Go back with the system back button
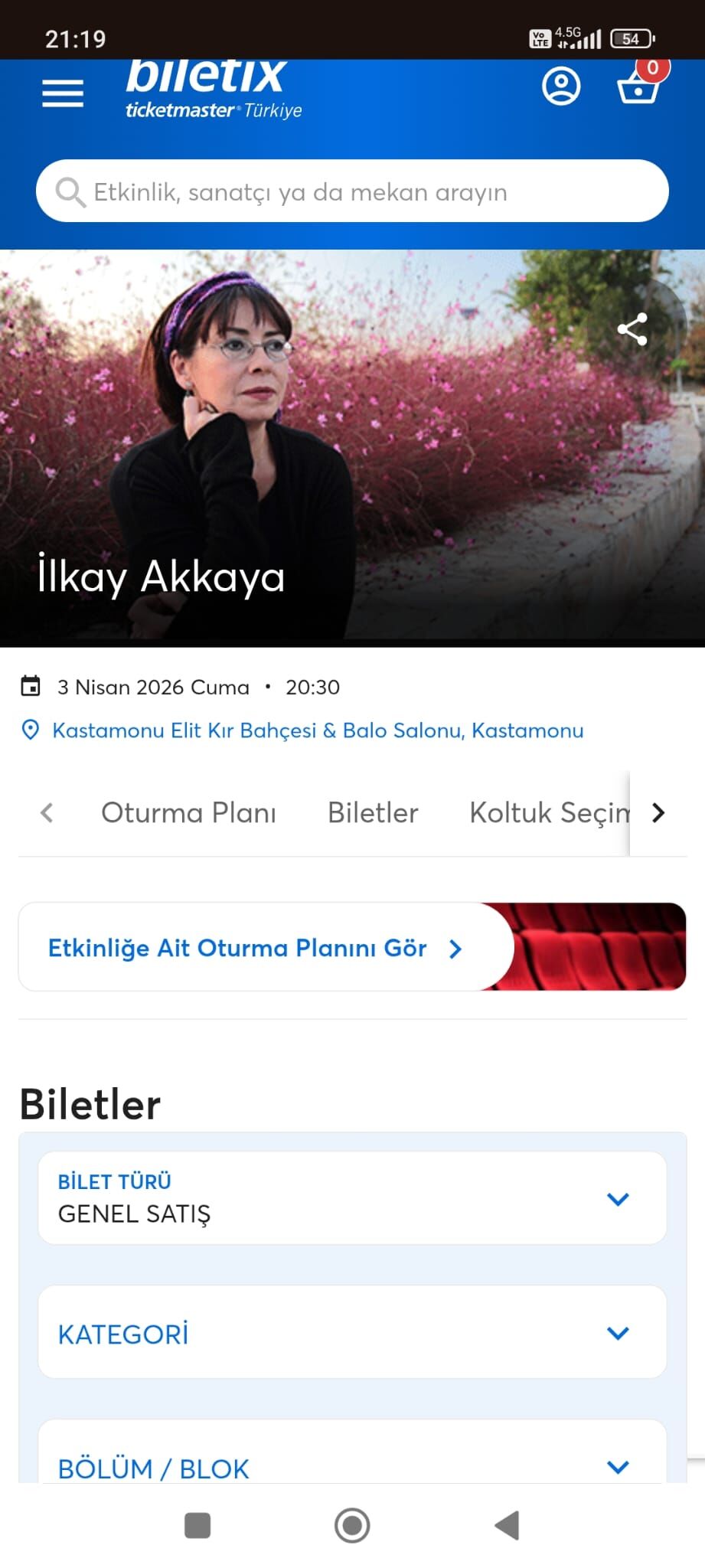 pyautogui.click(x=507, y=1525)
